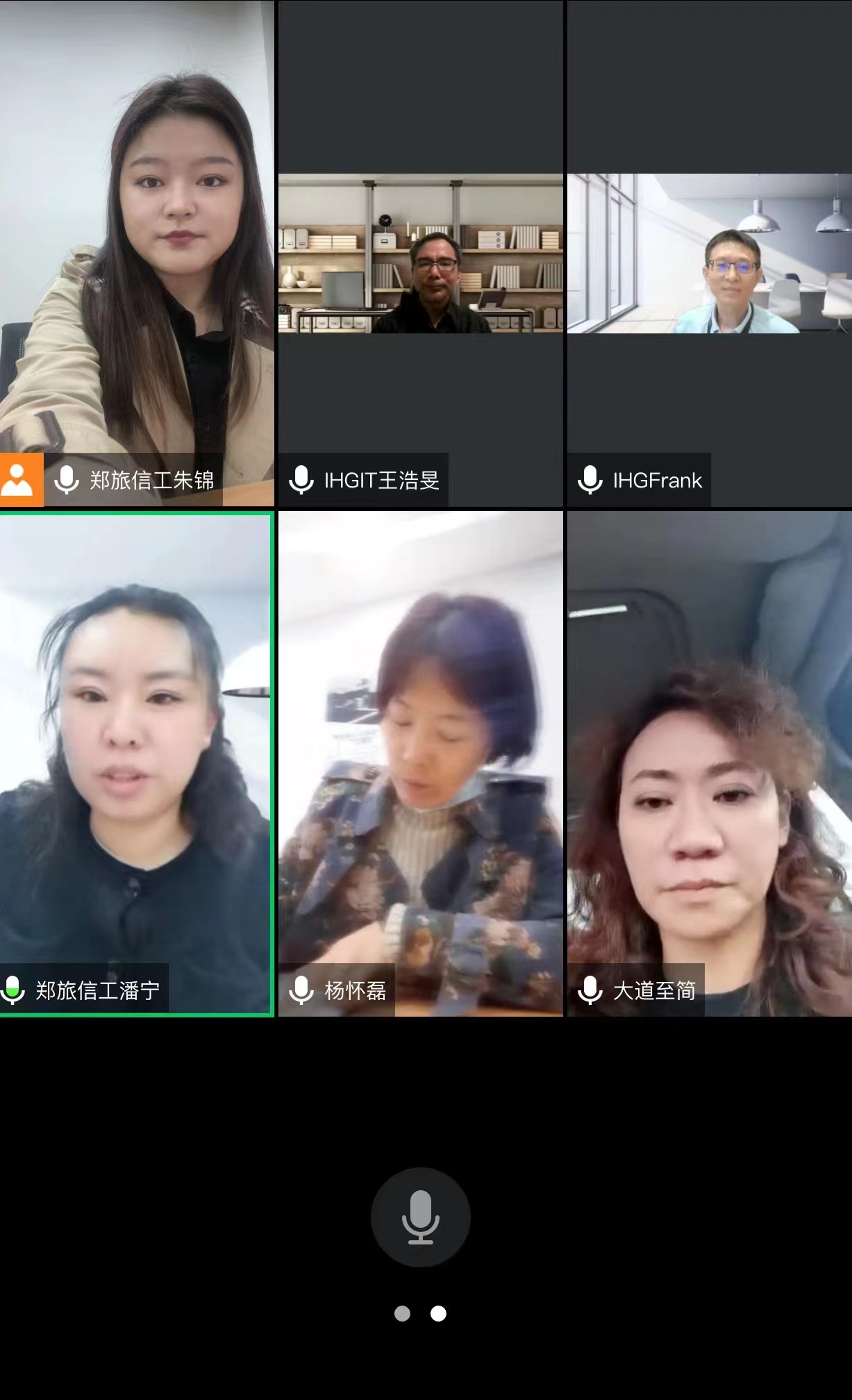Go to the first page indicator dot
Viewport: 852px width, 1400px height.
pyautogui.click(x=402, y=1313)
